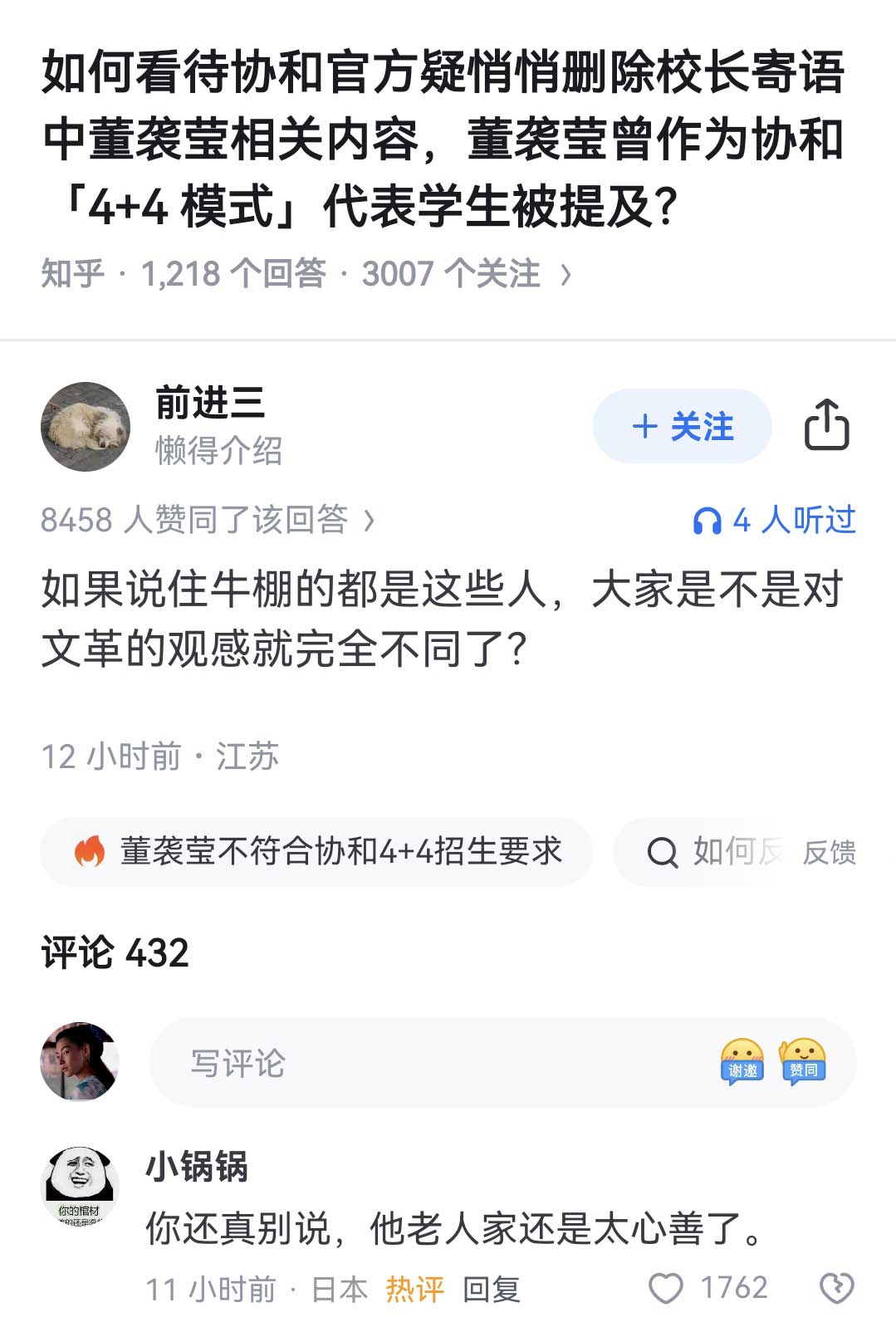View people who upvoted this answer
Screen dimensions: 896x1322
(208, 521)
